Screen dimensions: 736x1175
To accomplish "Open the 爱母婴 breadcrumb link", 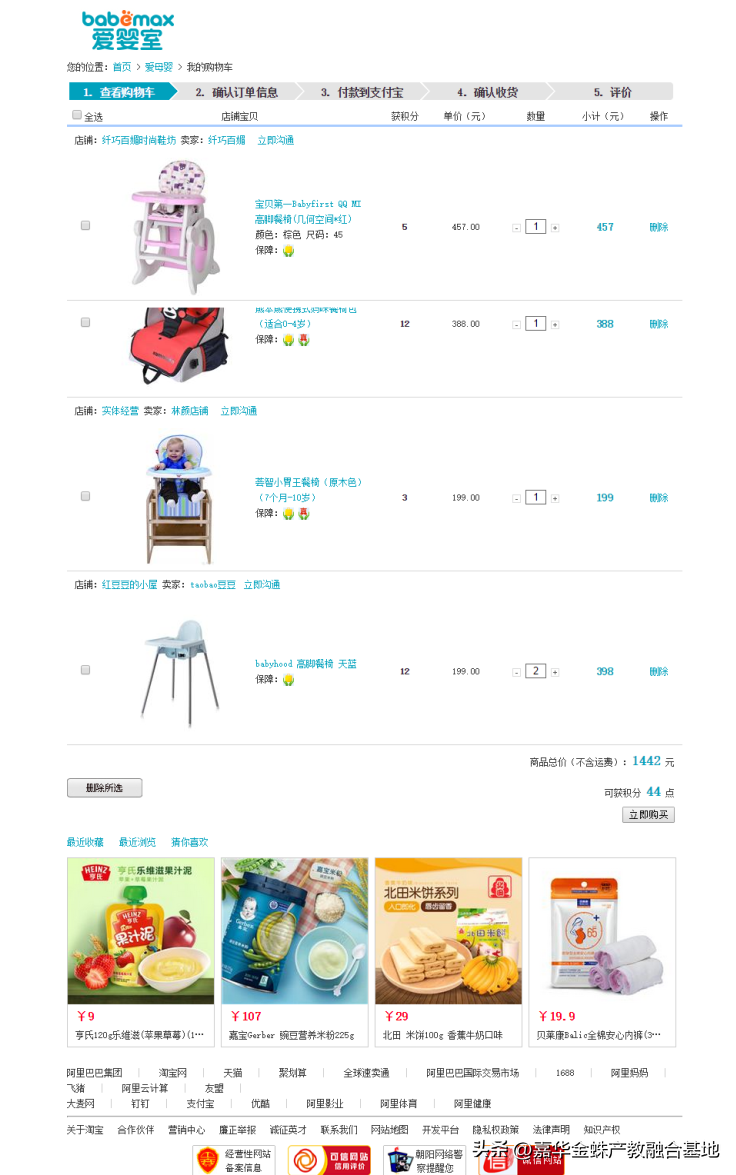I will 158,67.
